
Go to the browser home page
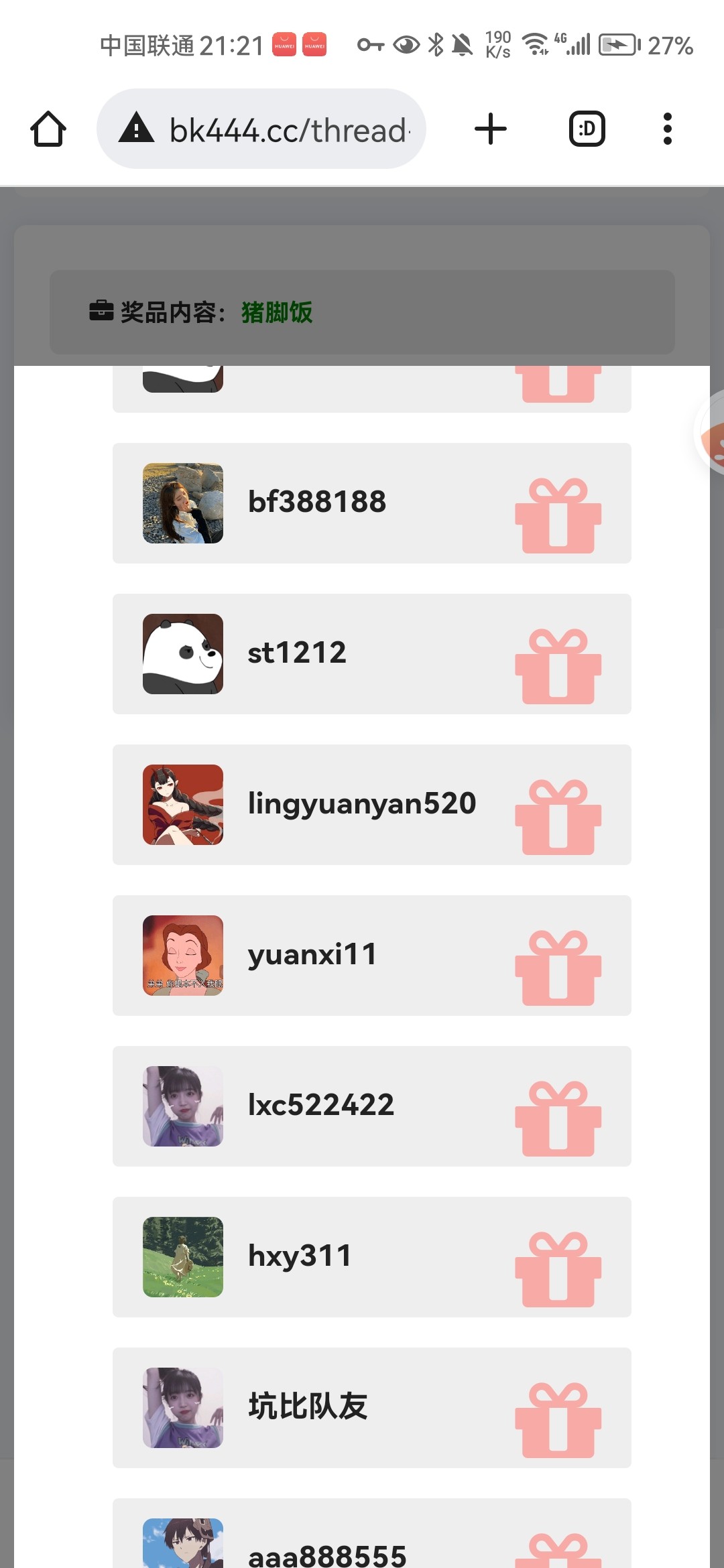(x=48, y=129)
